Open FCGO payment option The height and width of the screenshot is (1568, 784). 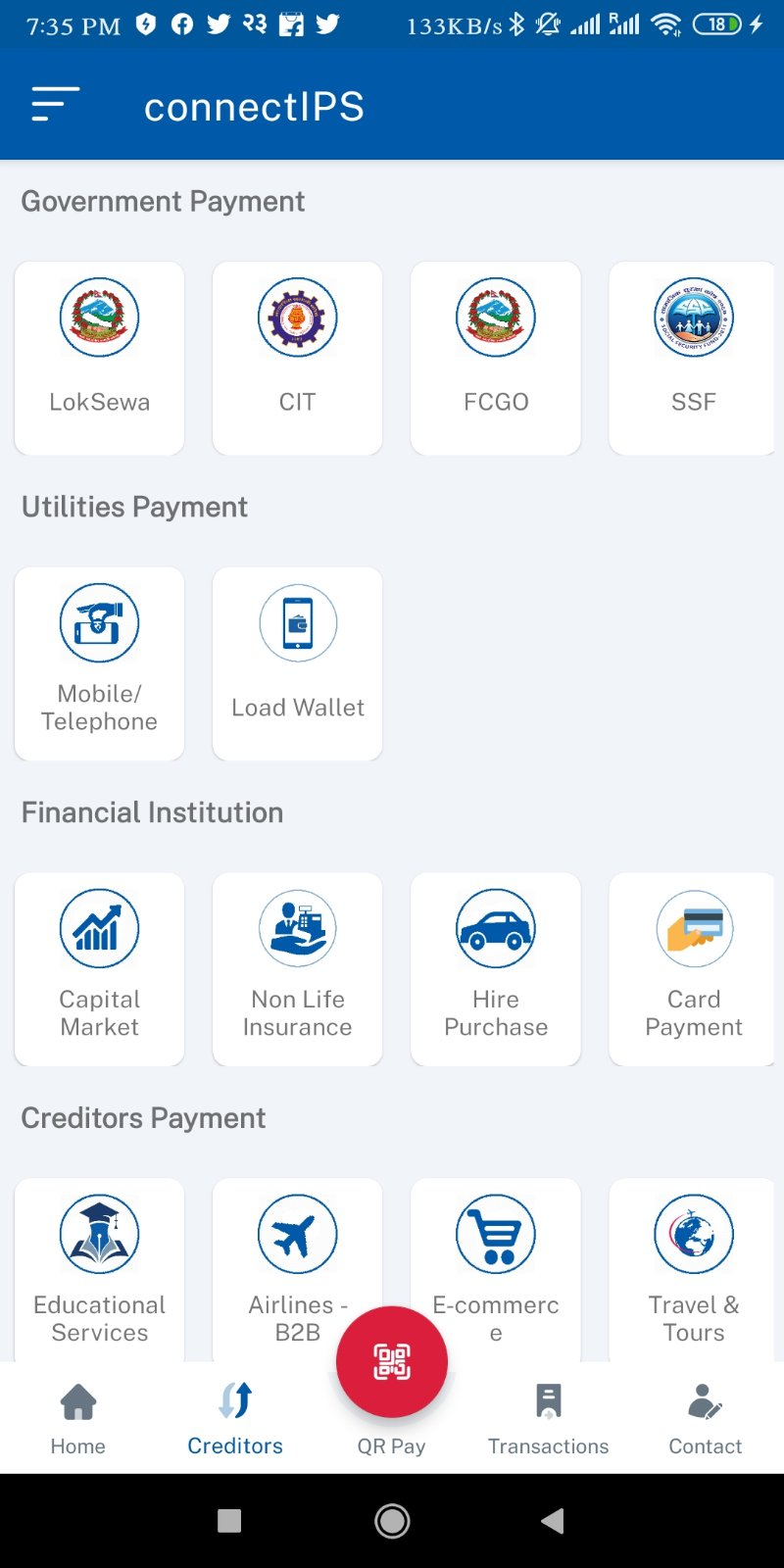pyautogui.click(x=495, y=358)
